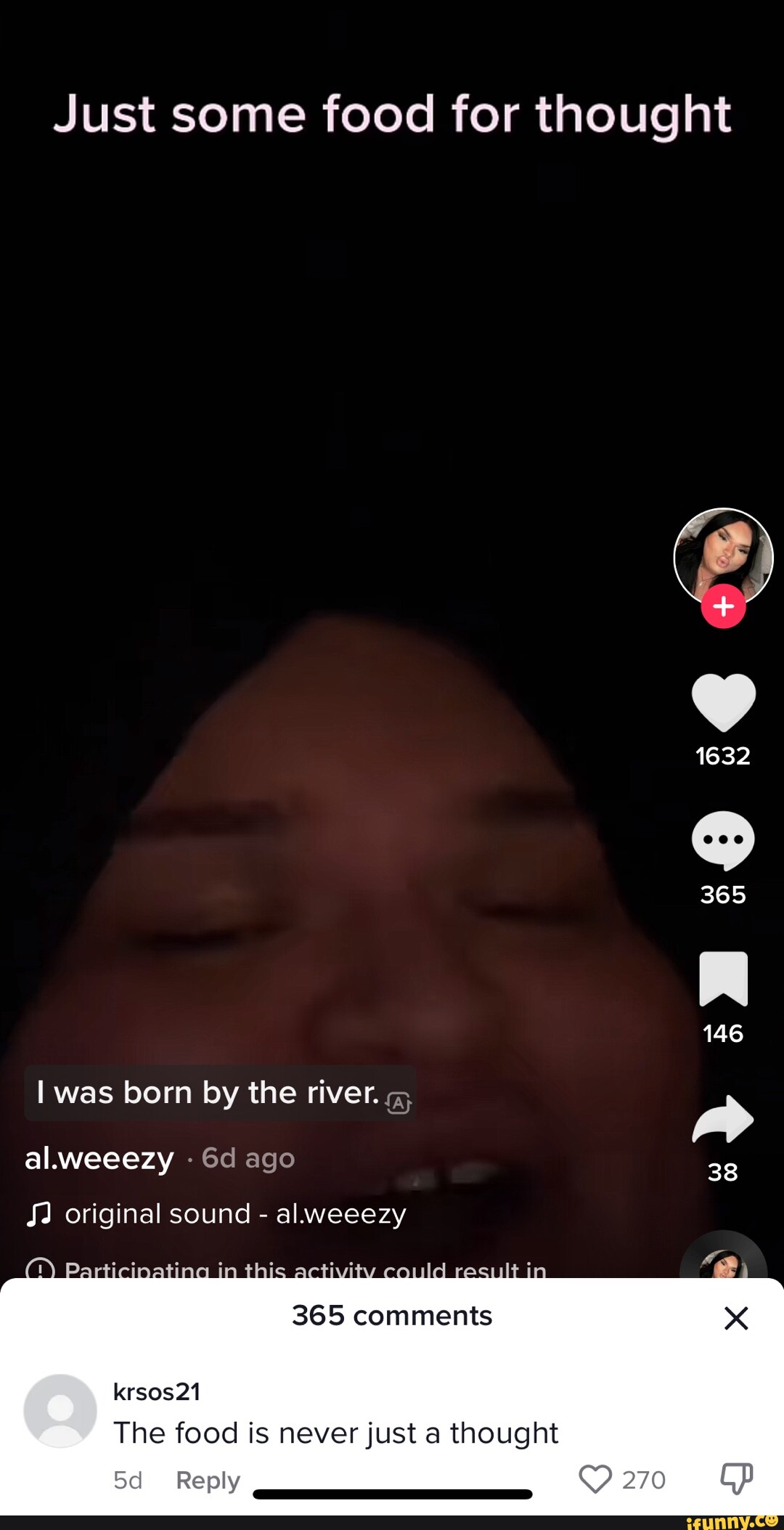The width and height of the screenshot is (784, 1530).
Task: Follow al.weeezy with the plus button
Action: (723, 606)
